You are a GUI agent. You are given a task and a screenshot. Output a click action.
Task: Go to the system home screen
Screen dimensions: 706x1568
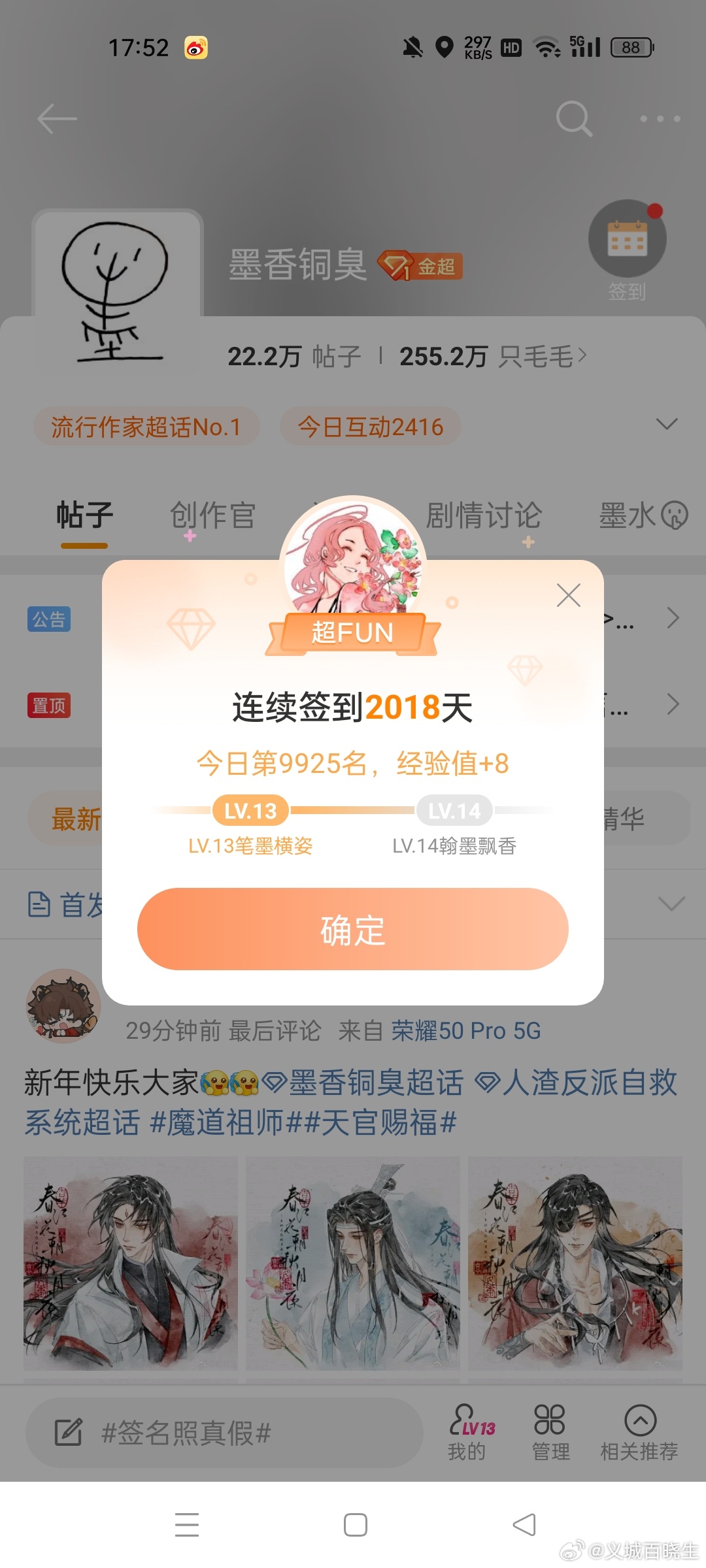[x=355, y=1525]
